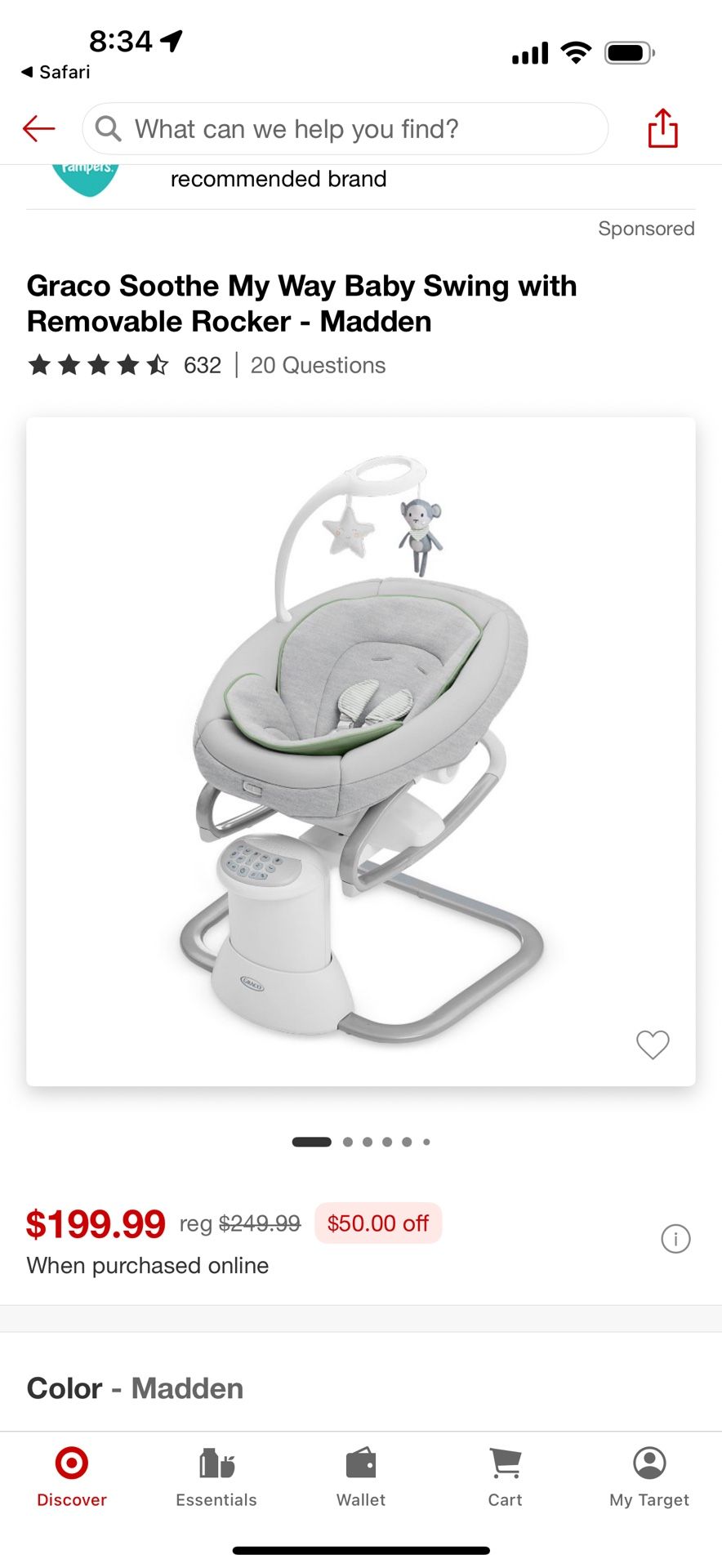
Task: Open the 632 ratings and reviews
Action: pos(124,365)
